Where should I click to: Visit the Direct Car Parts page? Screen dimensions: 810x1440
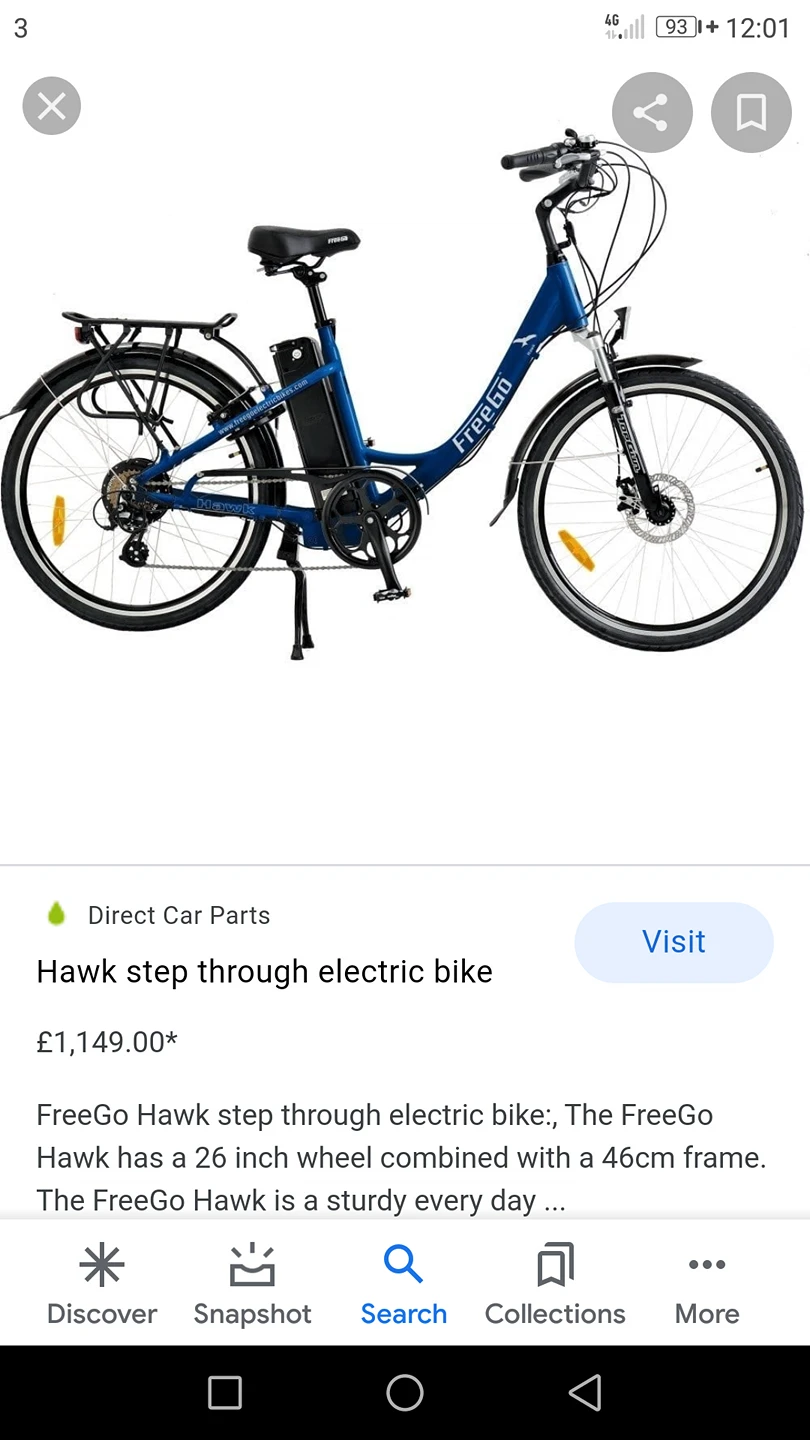click(673, 942)
